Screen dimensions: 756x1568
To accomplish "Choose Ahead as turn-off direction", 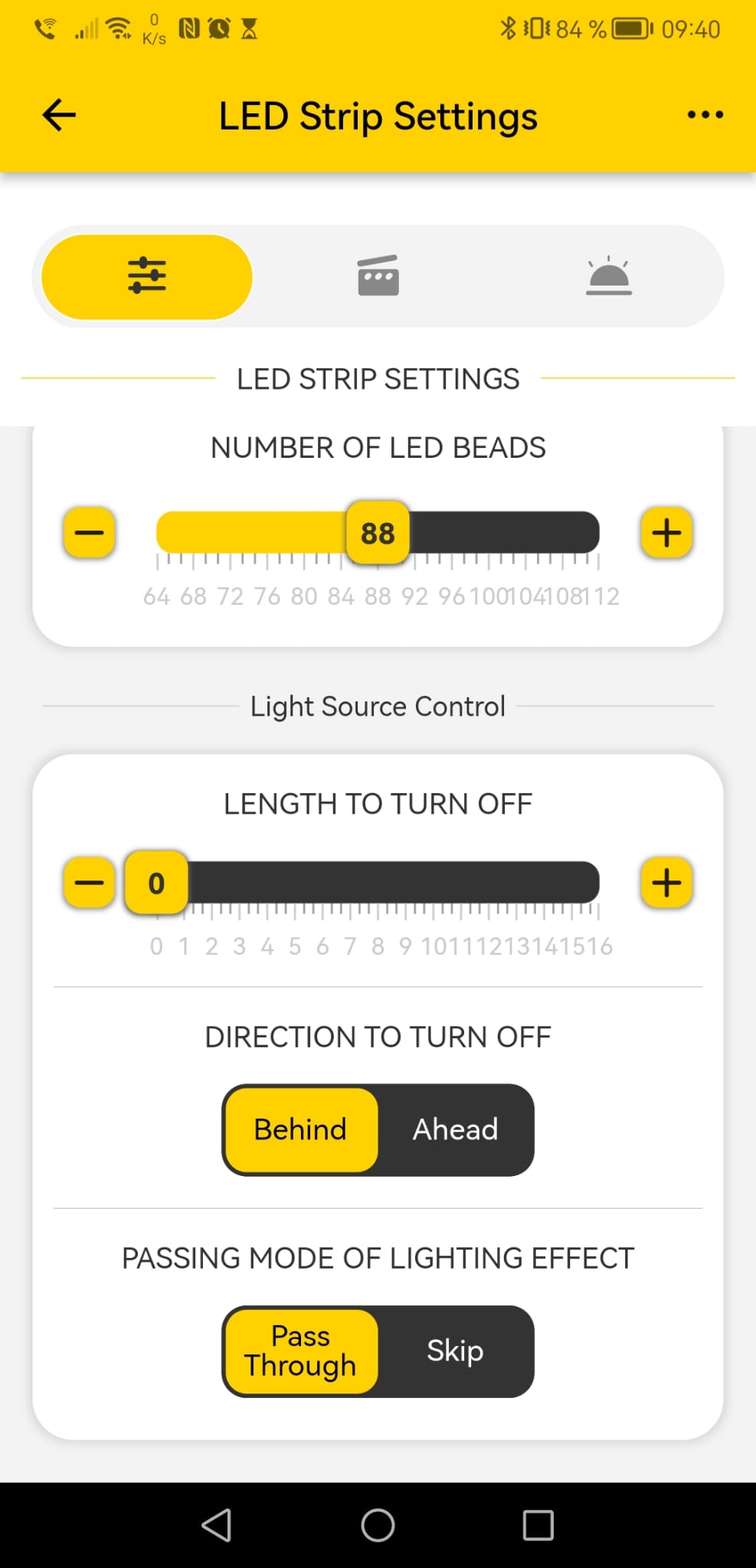I will coord(455,1130).
